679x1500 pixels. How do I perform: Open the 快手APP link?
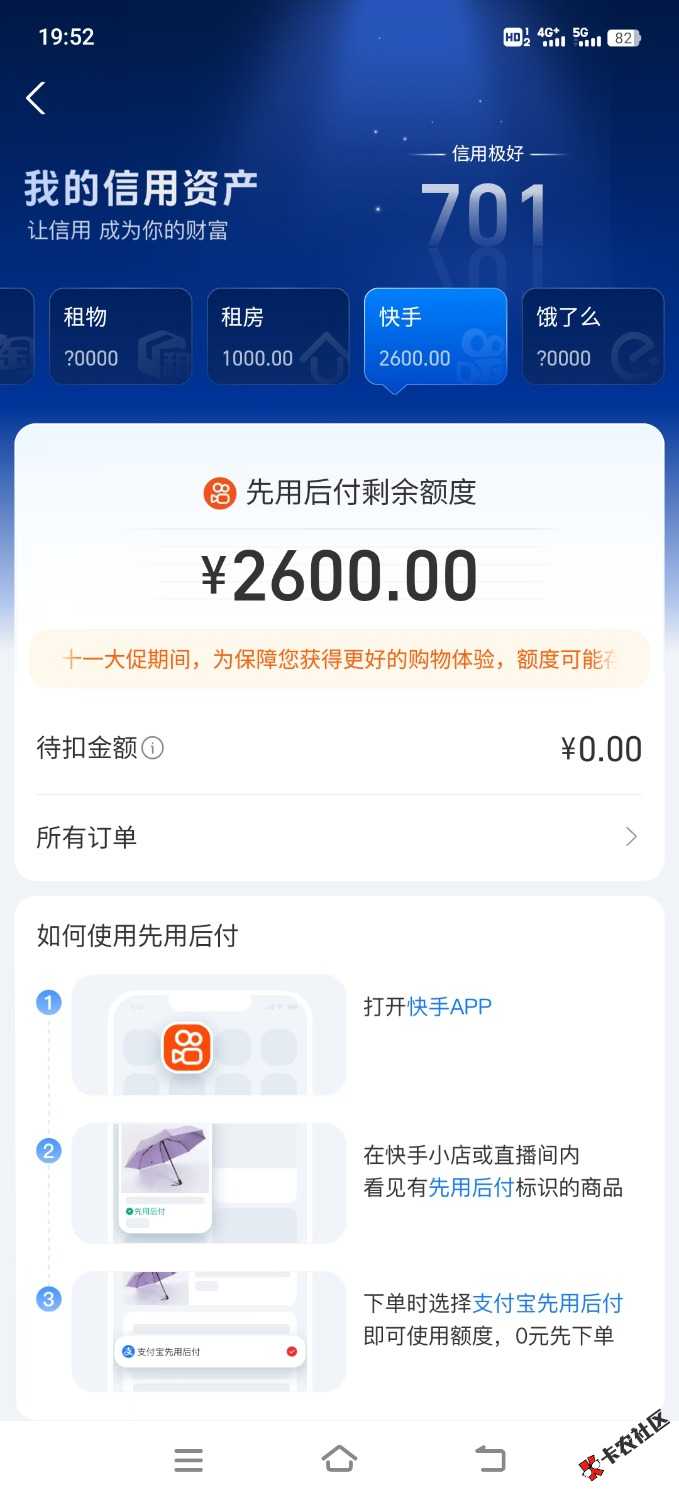tap(450, 1006)
